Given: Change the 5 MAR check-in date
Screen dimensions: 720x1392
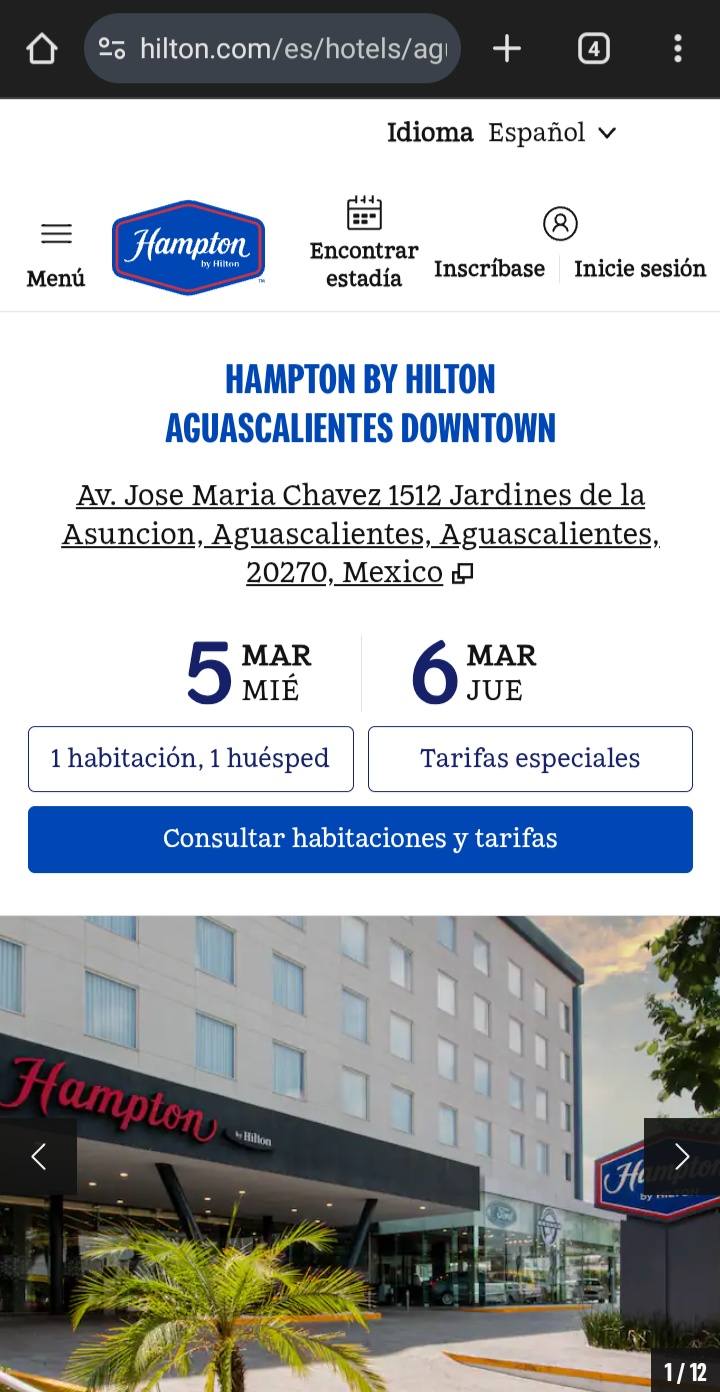Looking at the screenshot, I should coord(249,673).
